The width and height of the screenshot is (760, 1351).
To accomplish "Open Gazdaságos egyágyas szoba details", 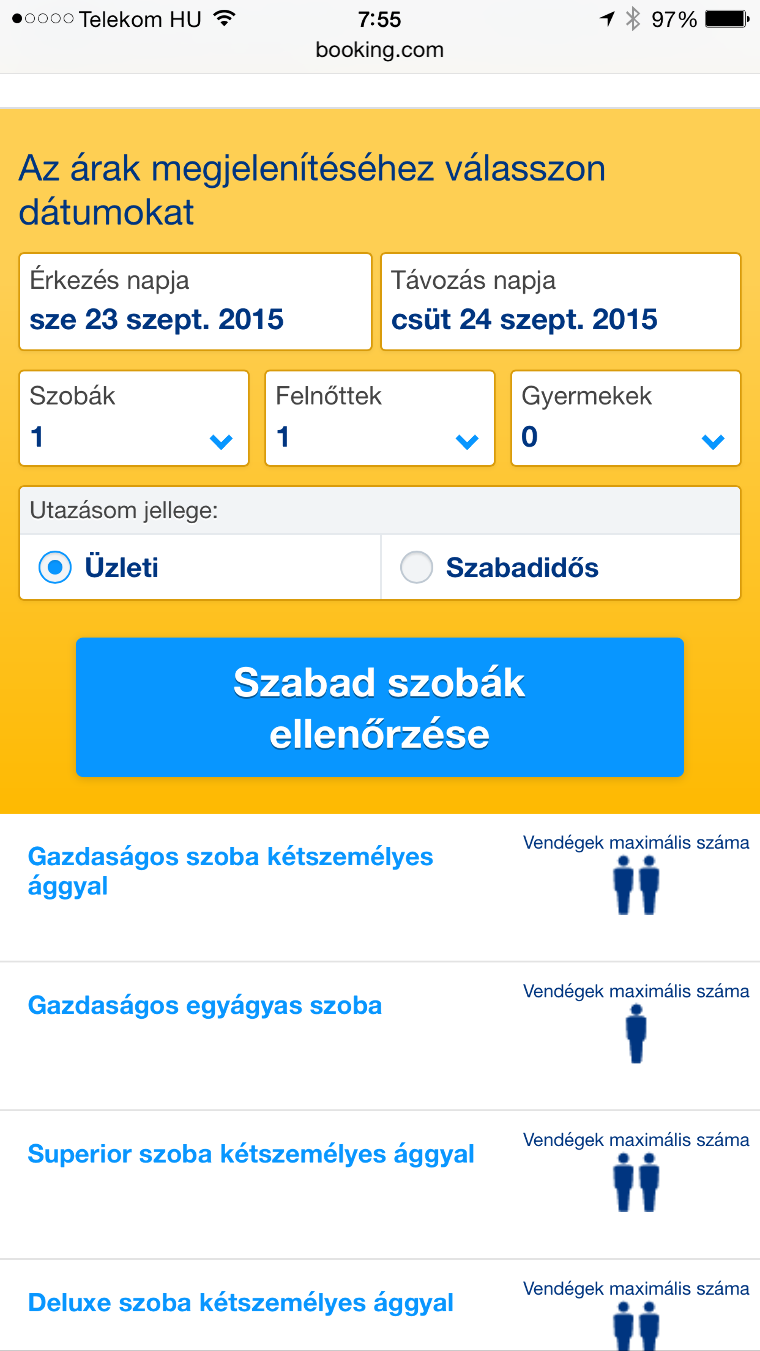I will coord(205,1005).
